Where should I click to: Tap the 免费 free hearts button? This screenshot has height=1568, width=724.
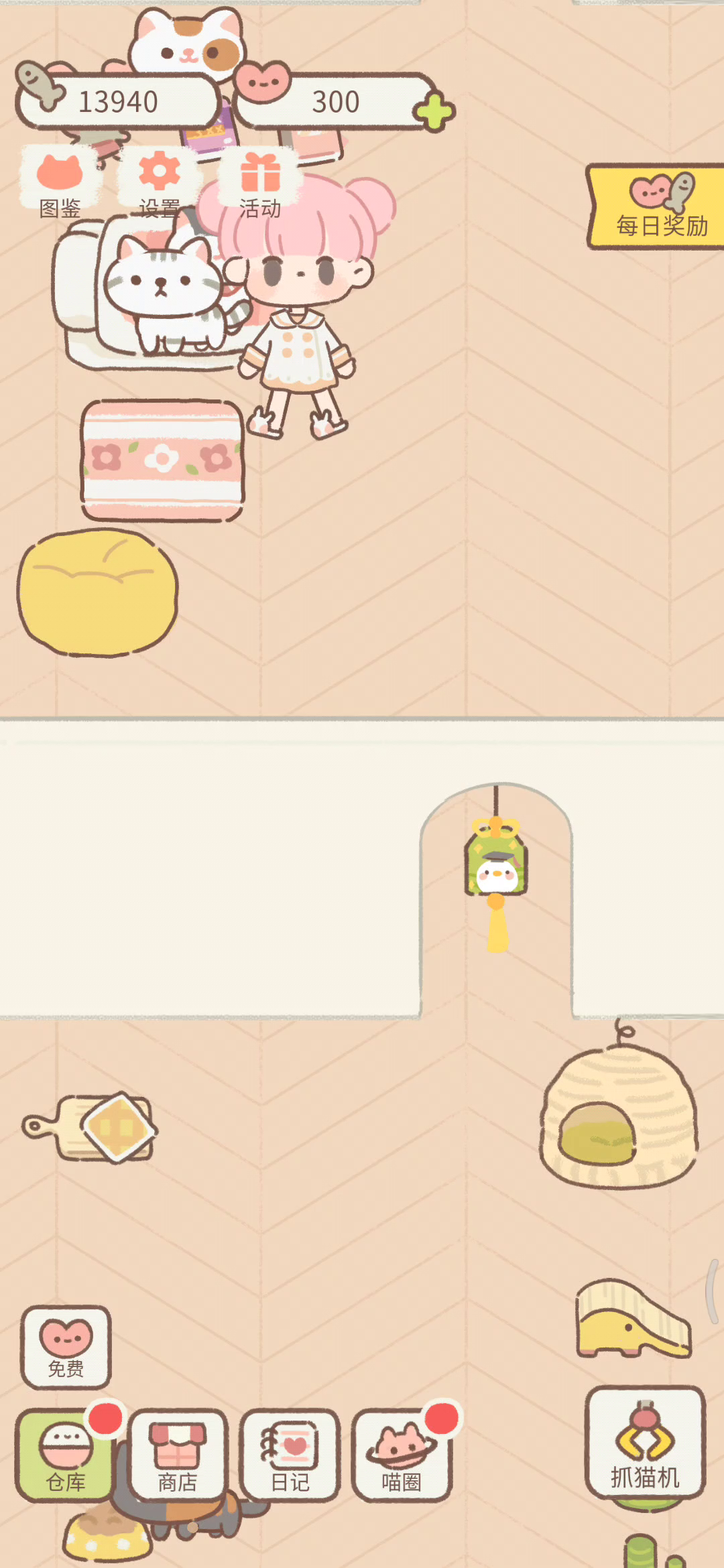coord(66,1346)
